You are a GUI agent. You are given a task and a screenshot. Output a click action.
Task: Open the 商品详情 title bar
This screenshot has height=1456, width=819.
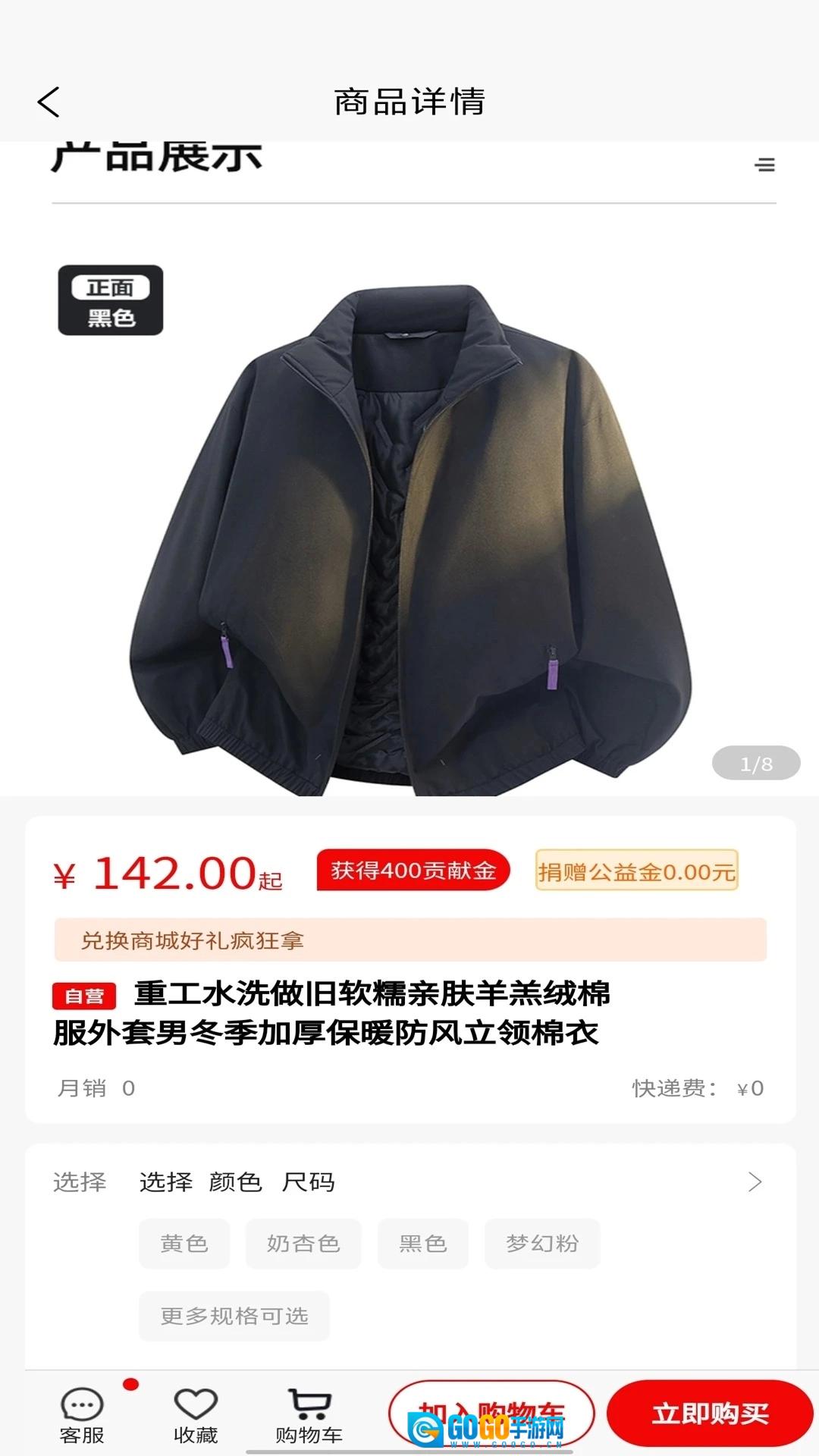pos(409,102)
